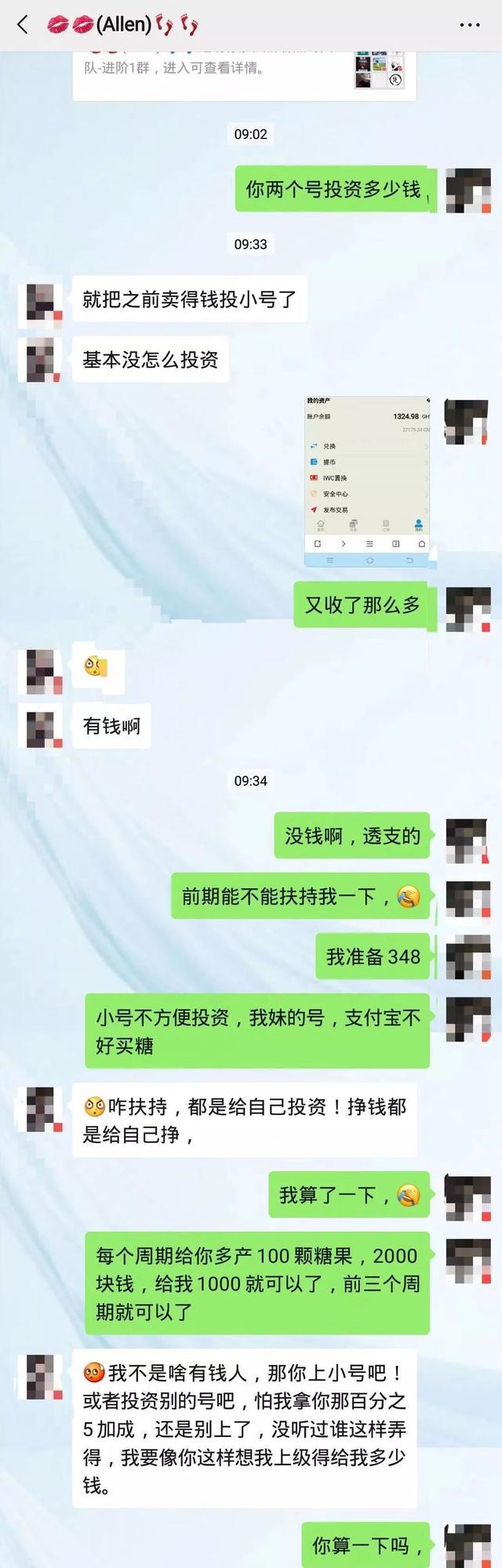Screen dimensions: 502x1568
Task: Go back from the Allen chat
Action: click(x=22, y=25)
